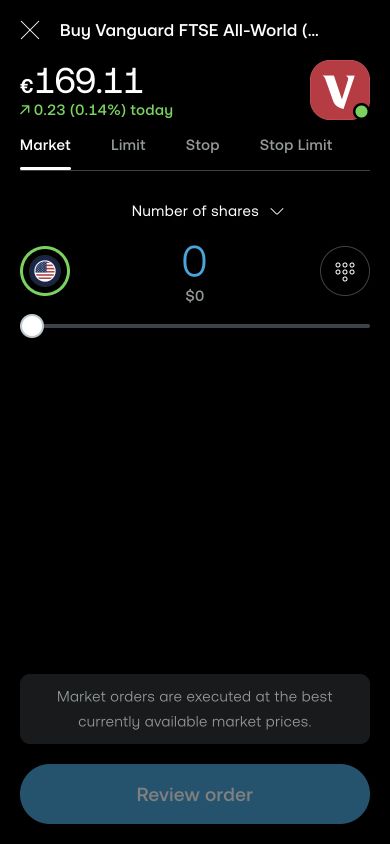Select the Stop order tab
Viewport: 390px width, 844px height.
[202, 145]
